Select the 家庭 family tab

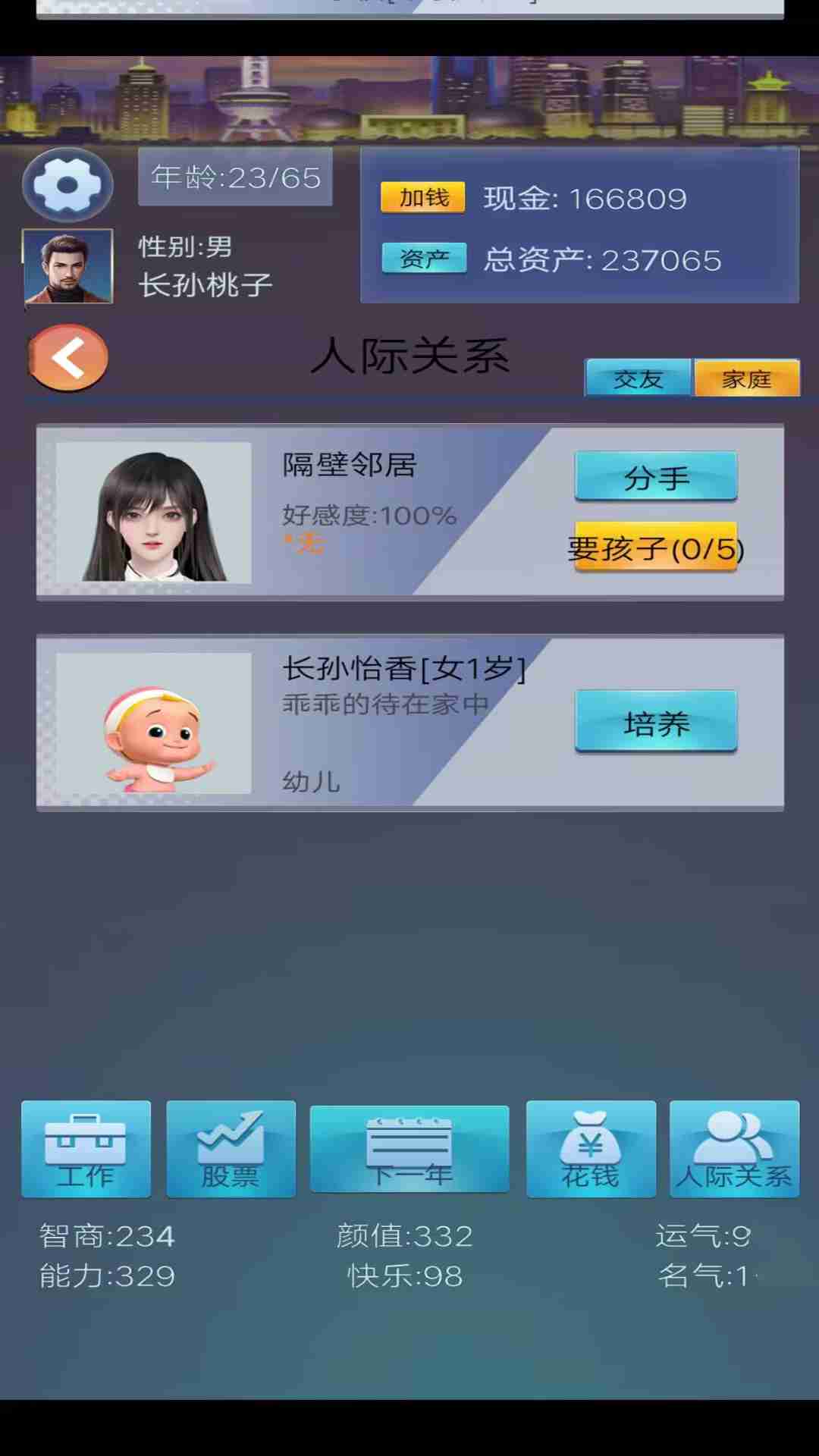746,378
